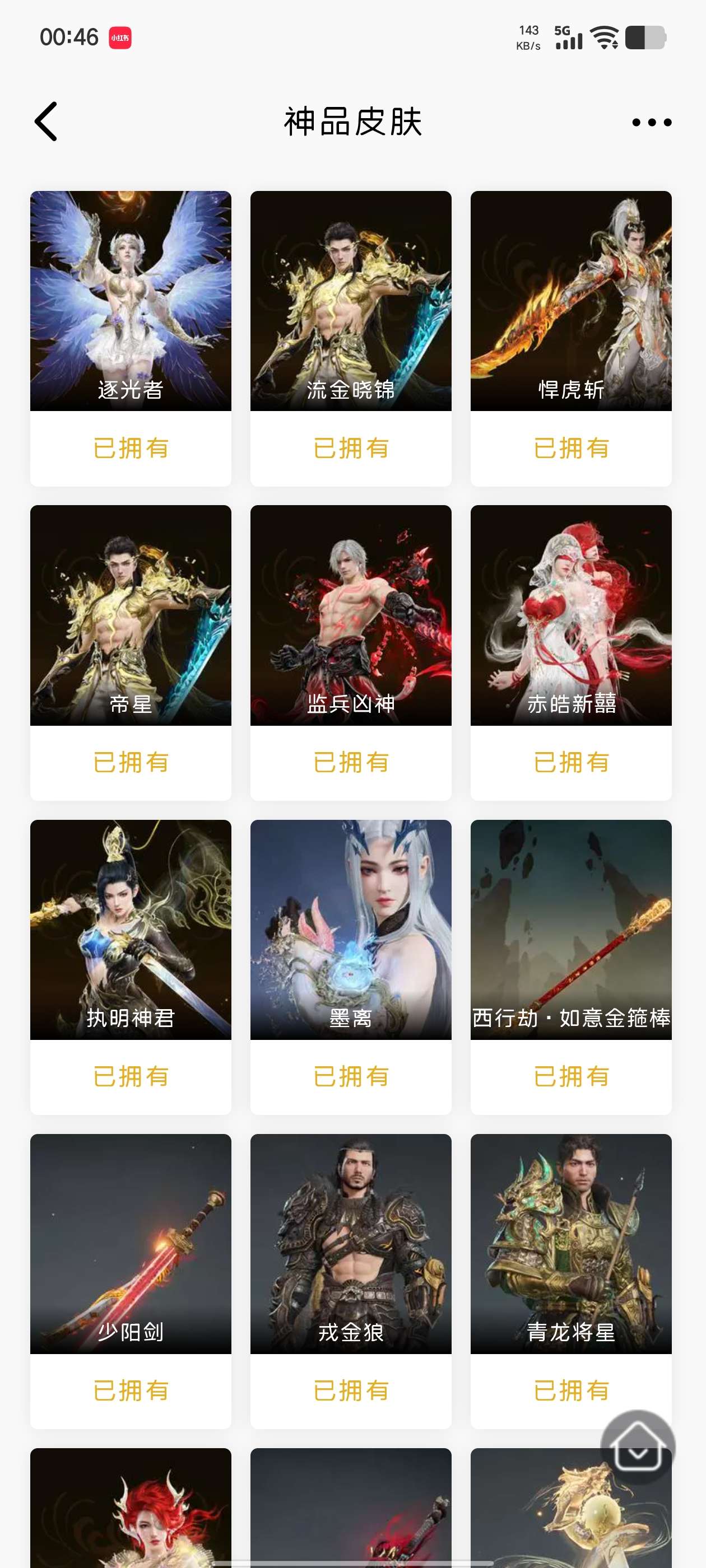
Task: Select the 悍虎斩 skin card
Action: tap(571, 301)
